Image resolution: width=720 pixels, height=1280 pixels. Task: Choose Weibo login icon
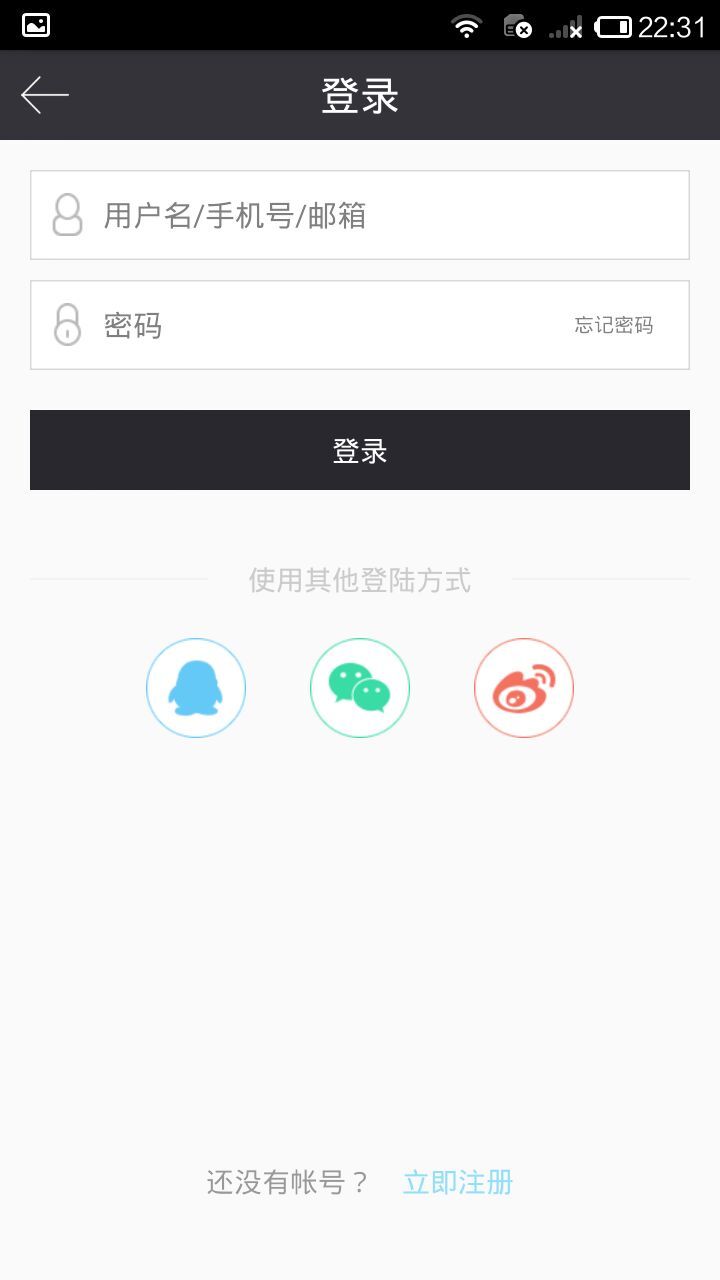click(524, 688)
